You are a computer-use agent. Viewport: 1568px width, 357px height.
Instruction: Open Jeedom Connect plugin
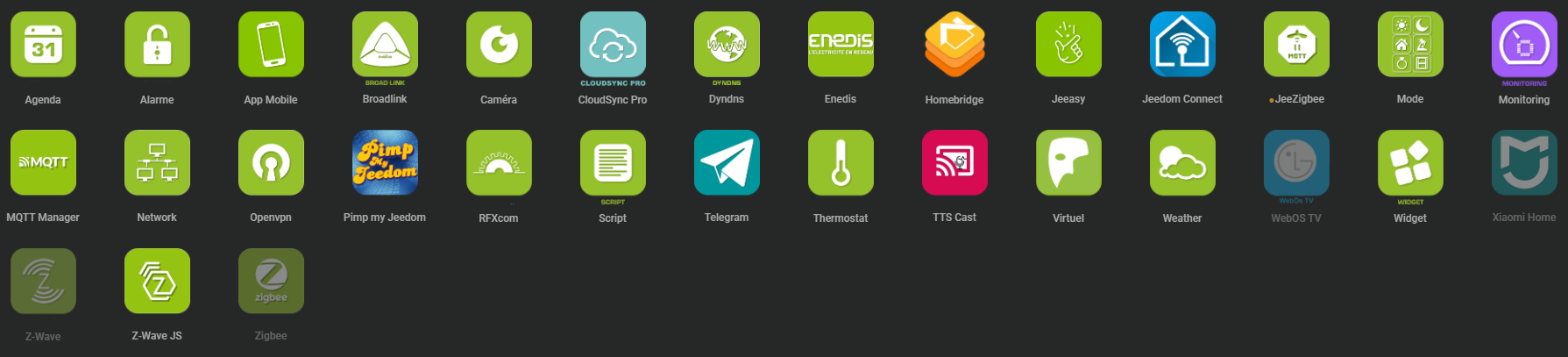[1182, 45]
